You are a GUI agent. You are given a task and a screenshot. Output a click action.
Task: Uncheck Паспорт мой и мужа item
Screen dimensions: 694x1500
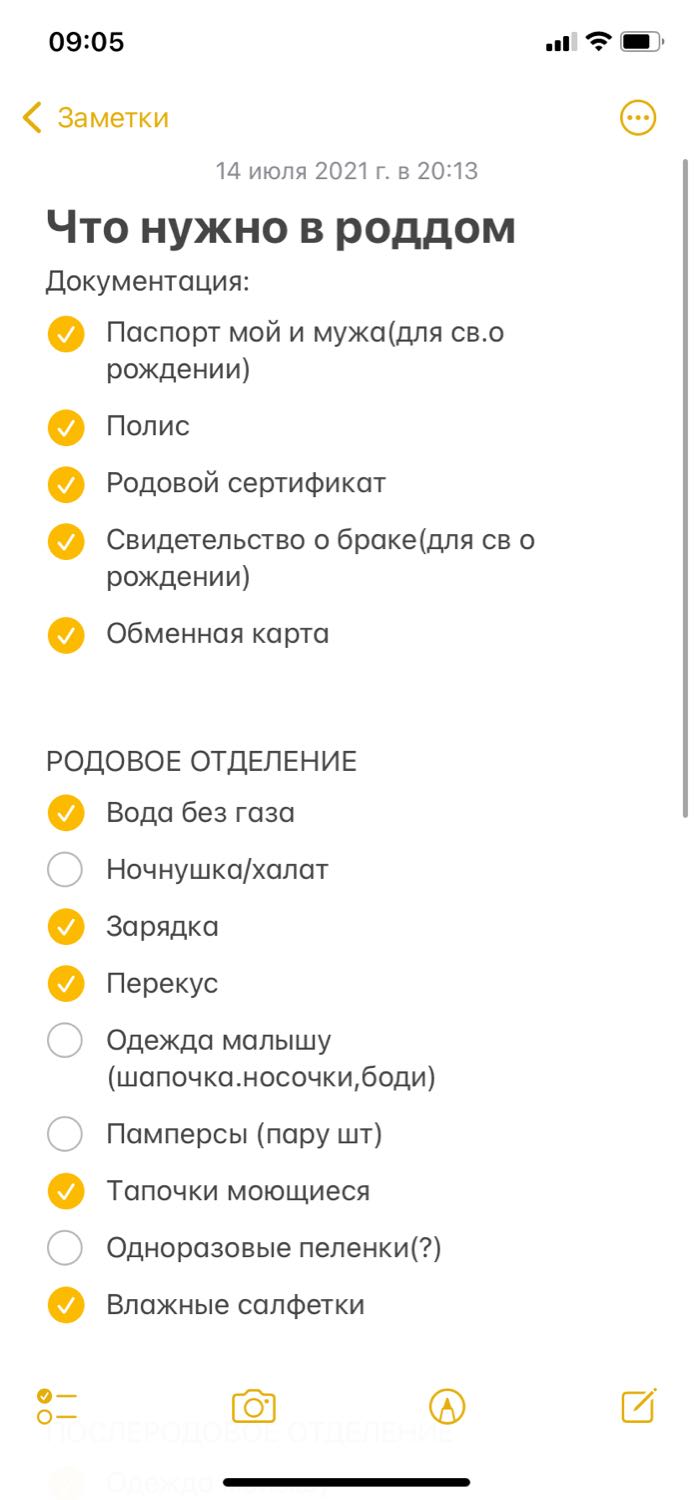66,334
